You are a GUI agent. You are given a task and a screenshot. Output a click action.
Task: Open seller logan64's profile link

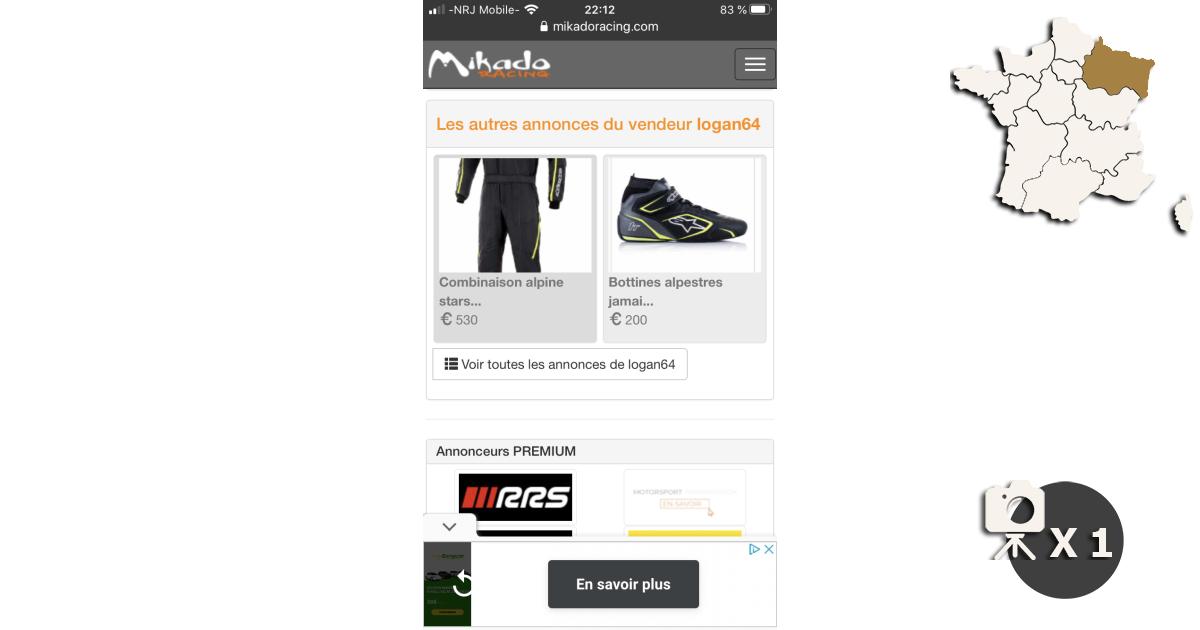pos(728,124)
